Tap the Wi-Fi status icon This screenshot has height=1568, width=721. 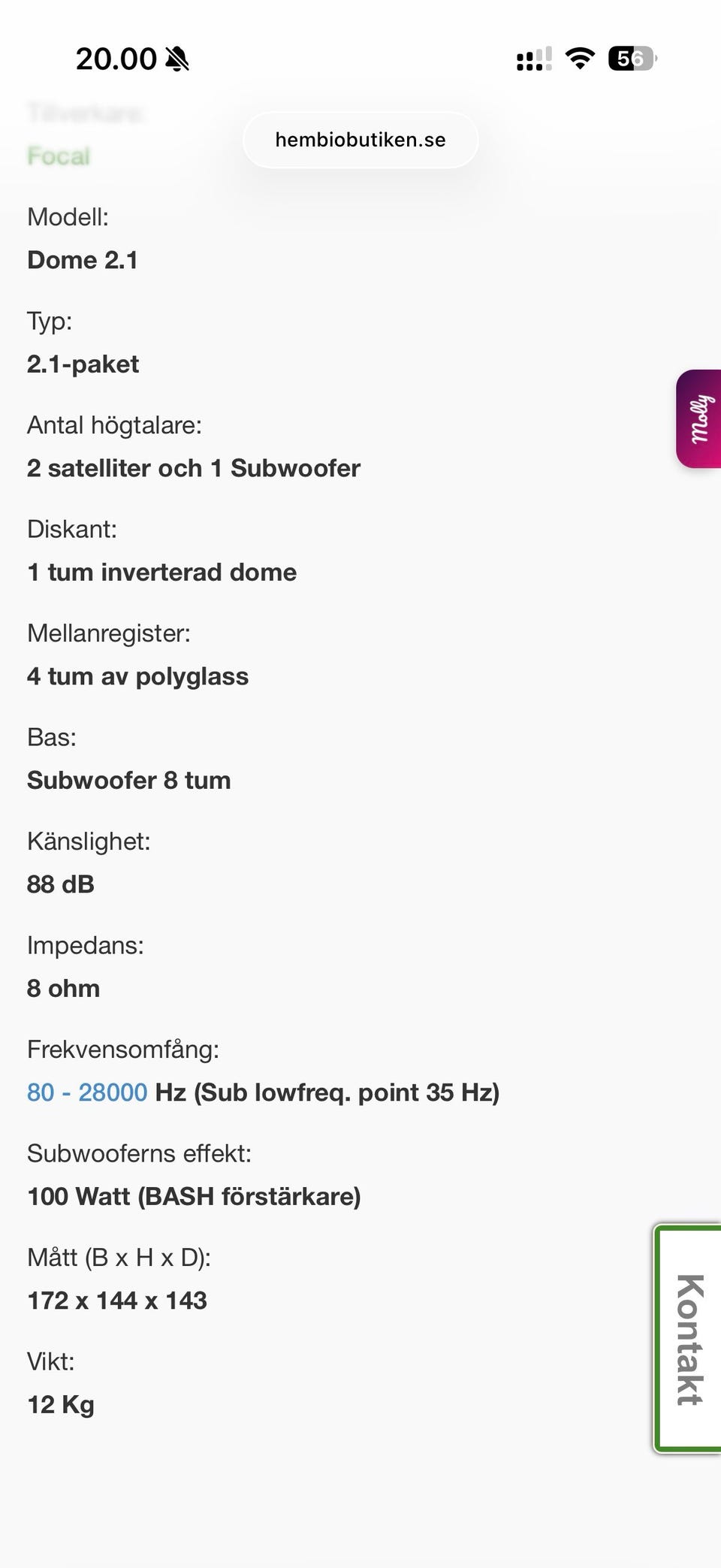pos(578,59)
